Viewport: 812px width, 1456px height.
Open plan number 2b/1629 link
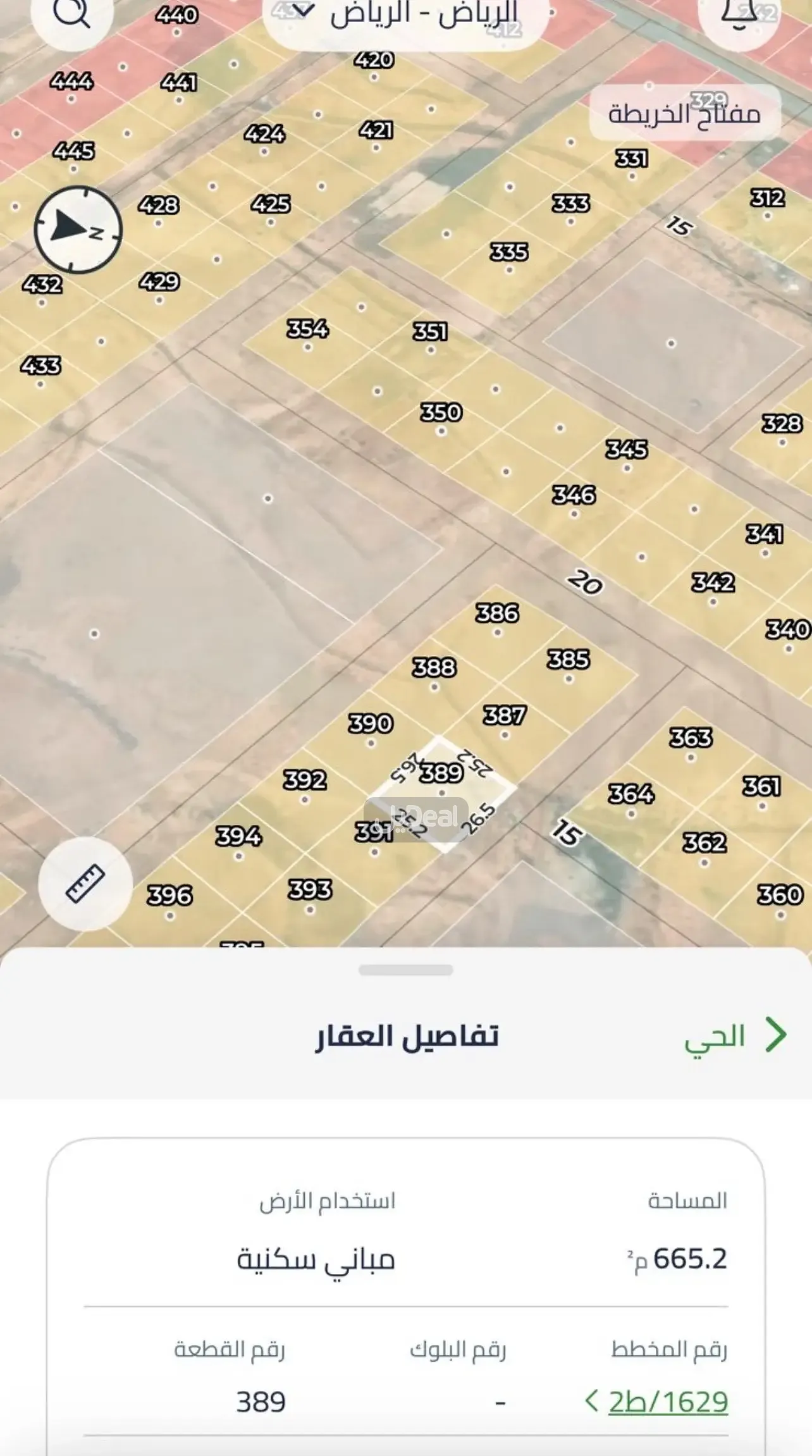pos(667,1402)
